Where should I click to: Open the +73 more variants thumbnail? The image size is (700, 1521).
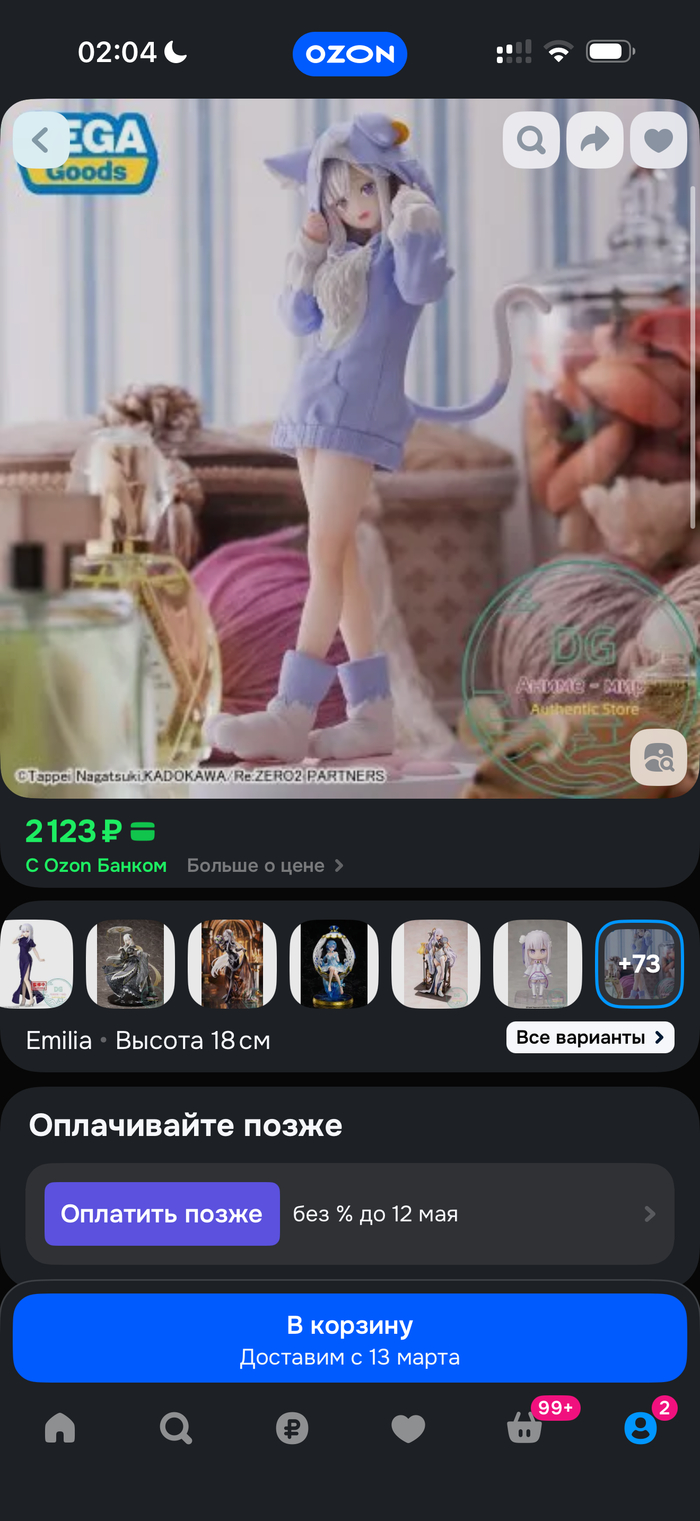tap(639, 964)
